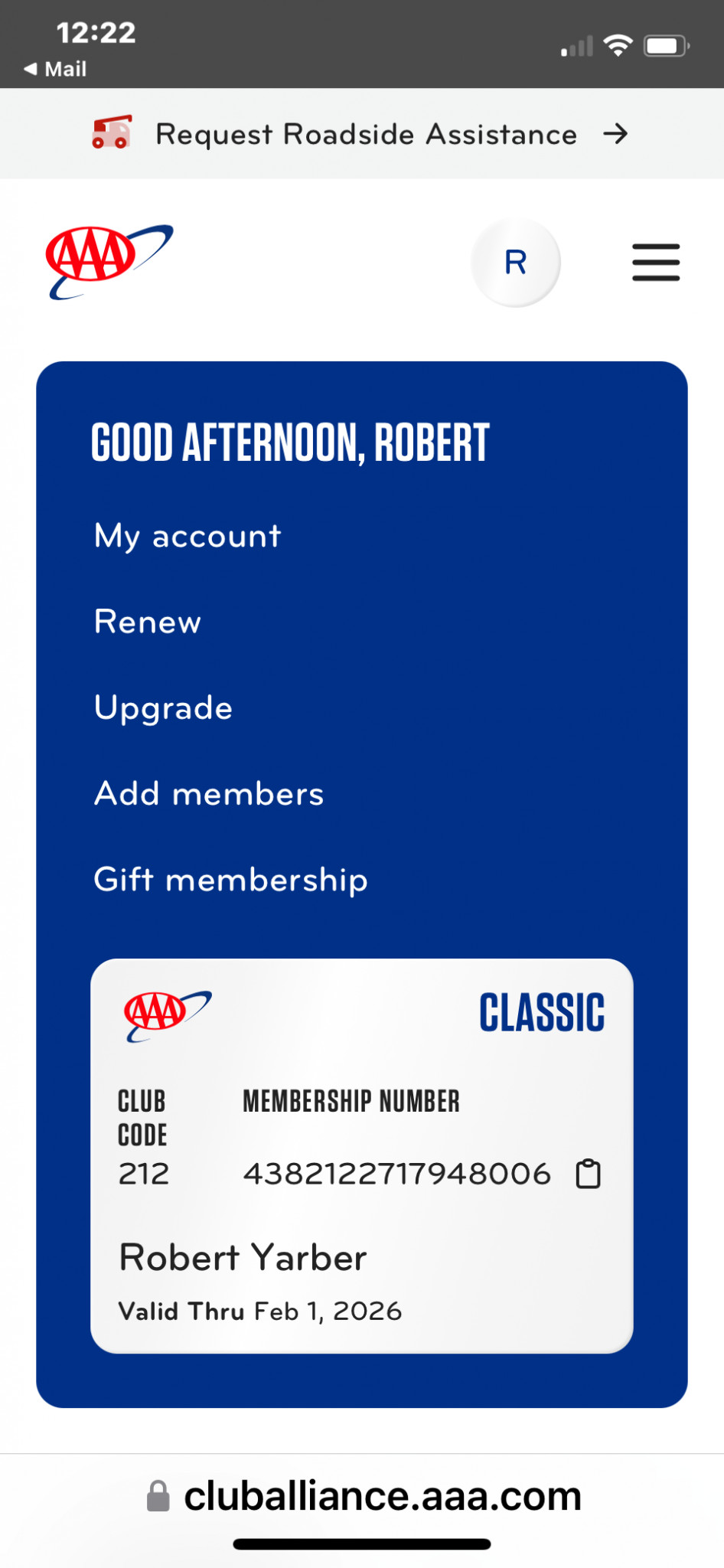
Task: Open Add members
Action: pyautogui.click(x=209, y=794)
